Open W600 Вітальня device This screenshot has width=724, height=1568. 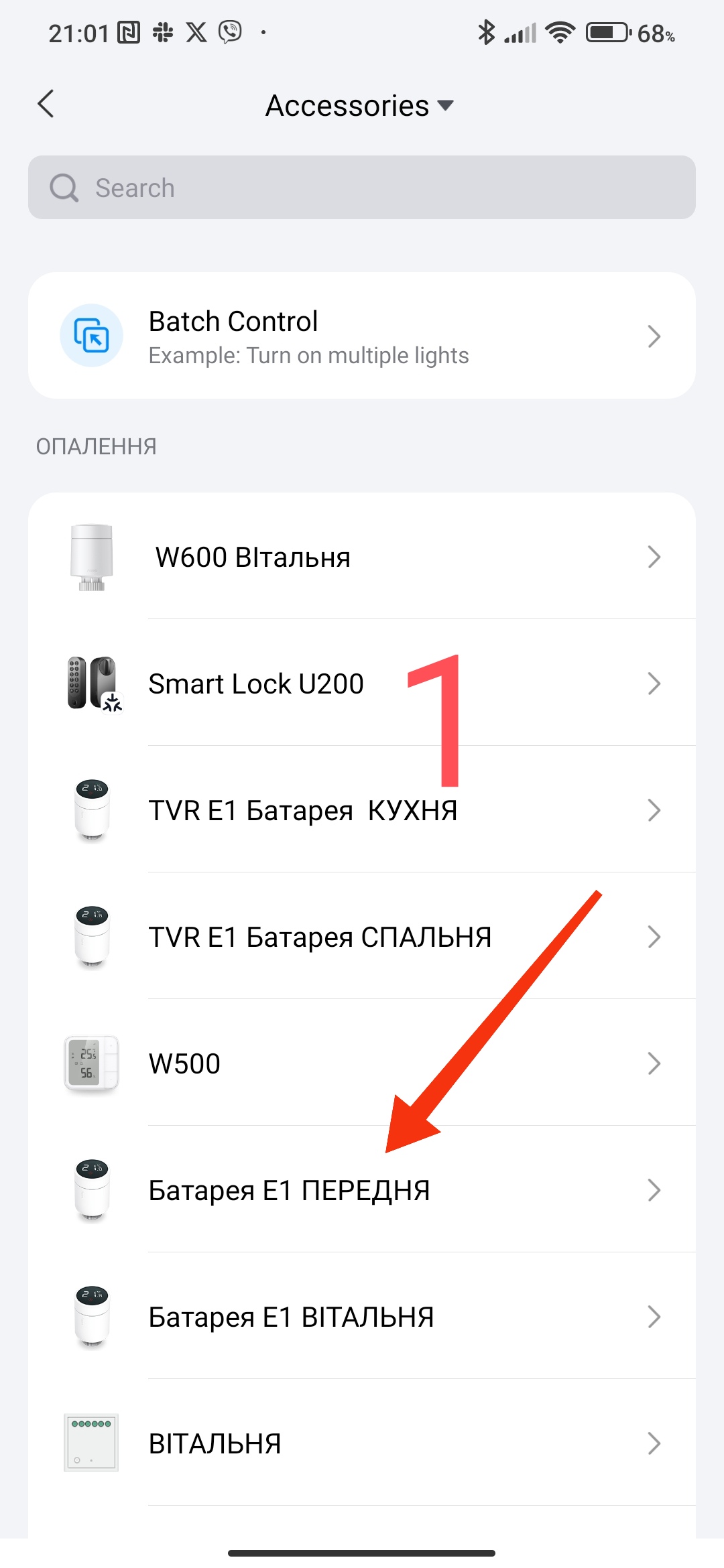coord(362,557)
